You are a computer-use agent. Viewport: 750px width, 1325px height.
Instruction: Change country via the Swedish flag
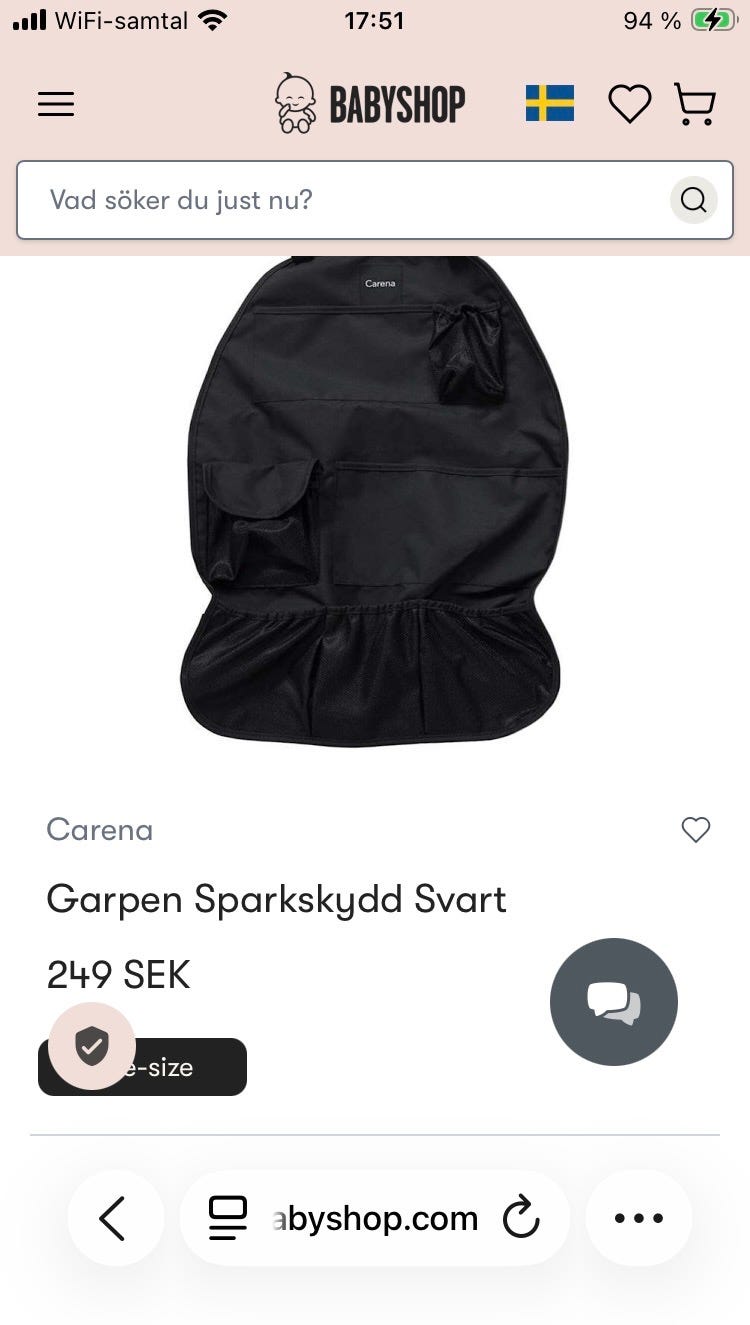(x=550, y=104)
